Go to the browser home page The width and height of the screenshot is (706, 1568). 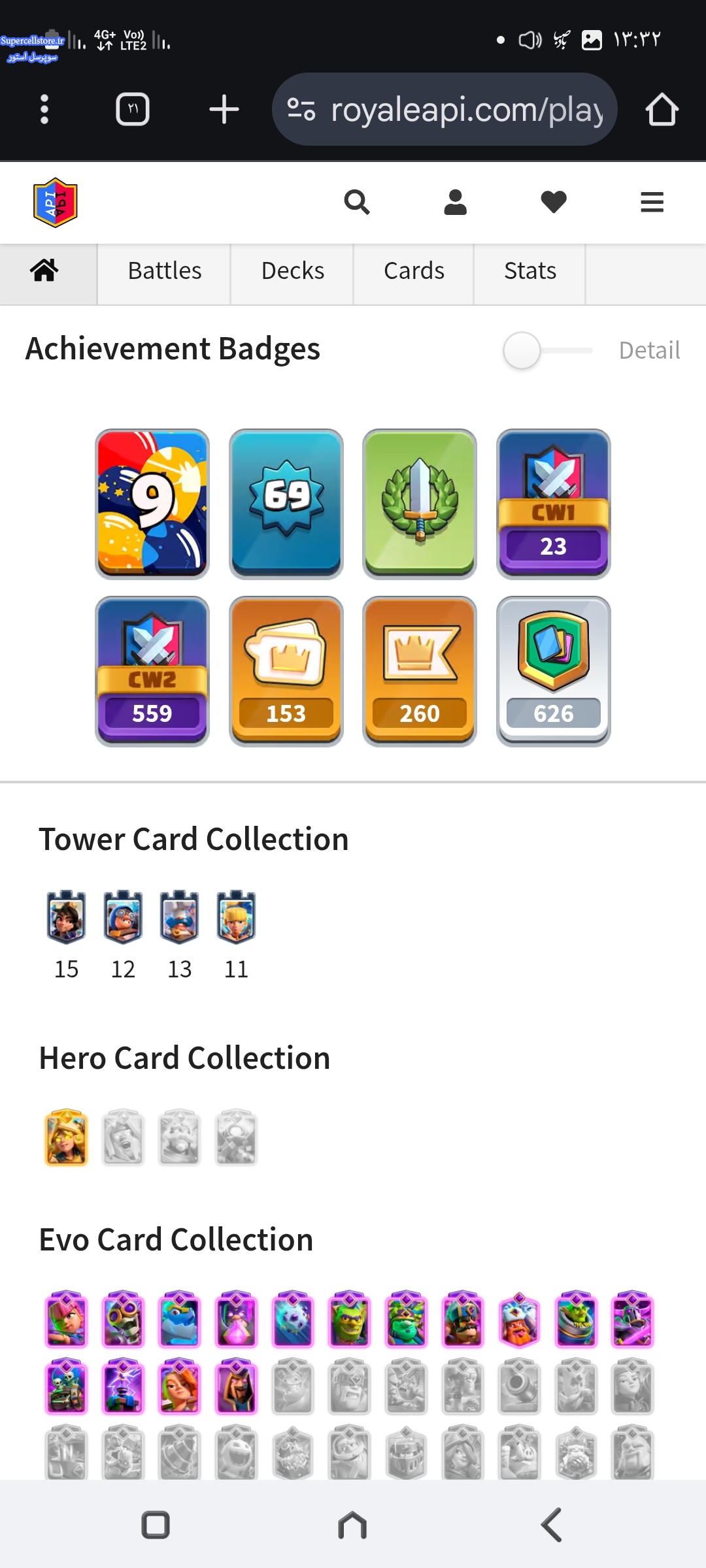[x=662, y=110]
